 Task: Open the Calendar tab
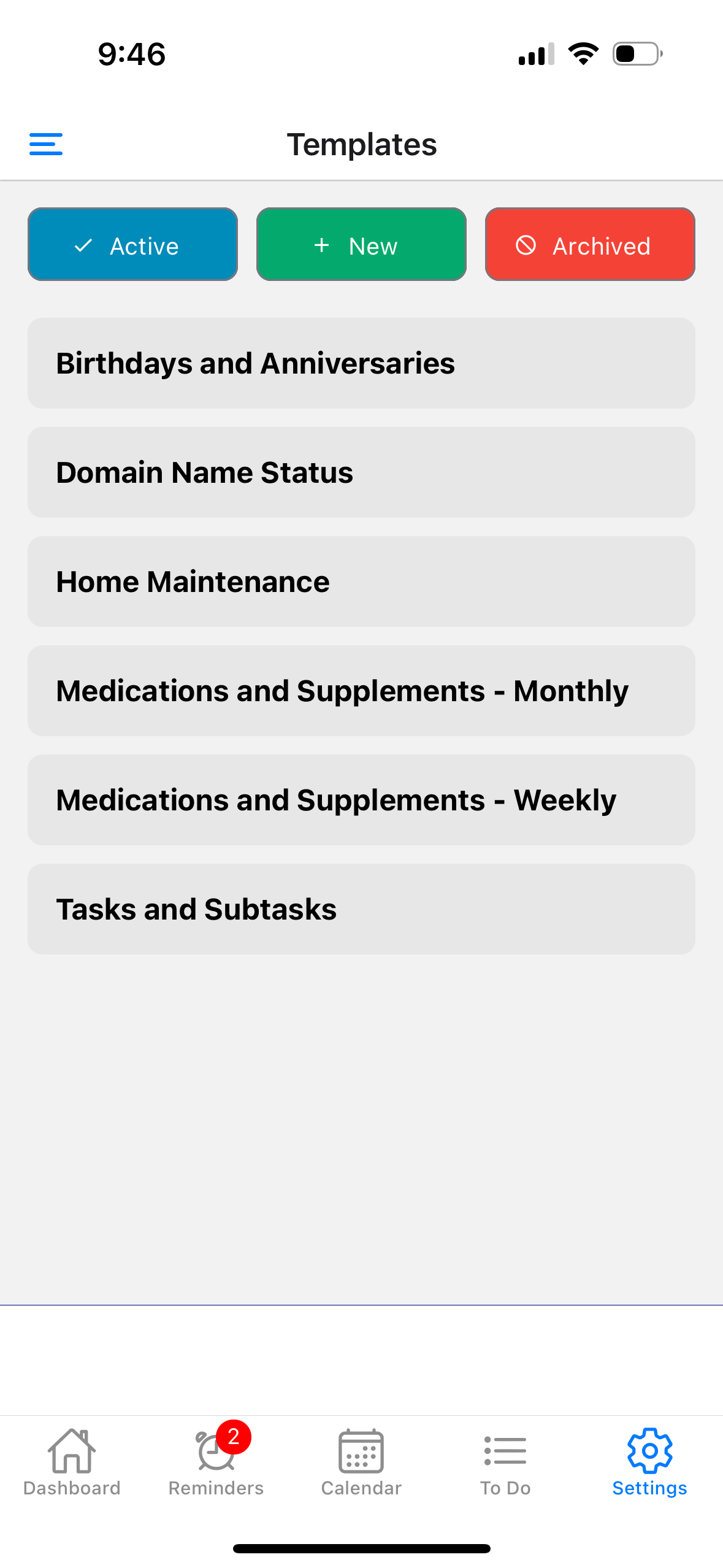(x=361, y=1462)
